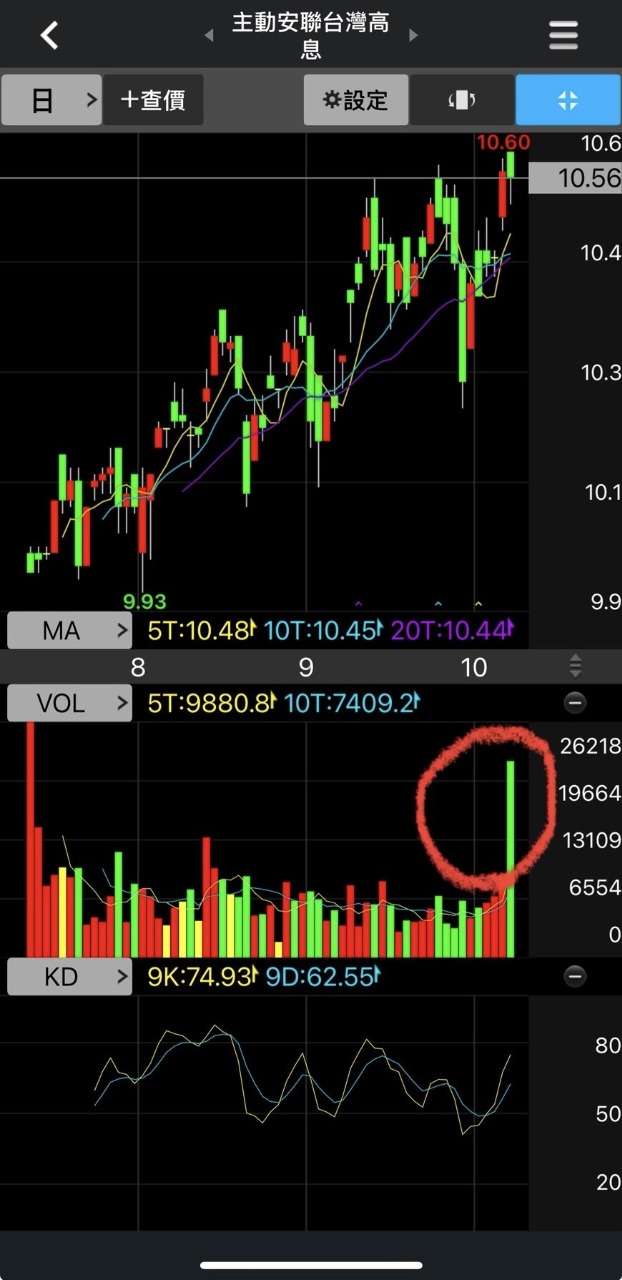Toggle the fullscreen collapse button
The width and height of the screenshot is (622, 1280).
click(x=567, y=100)
